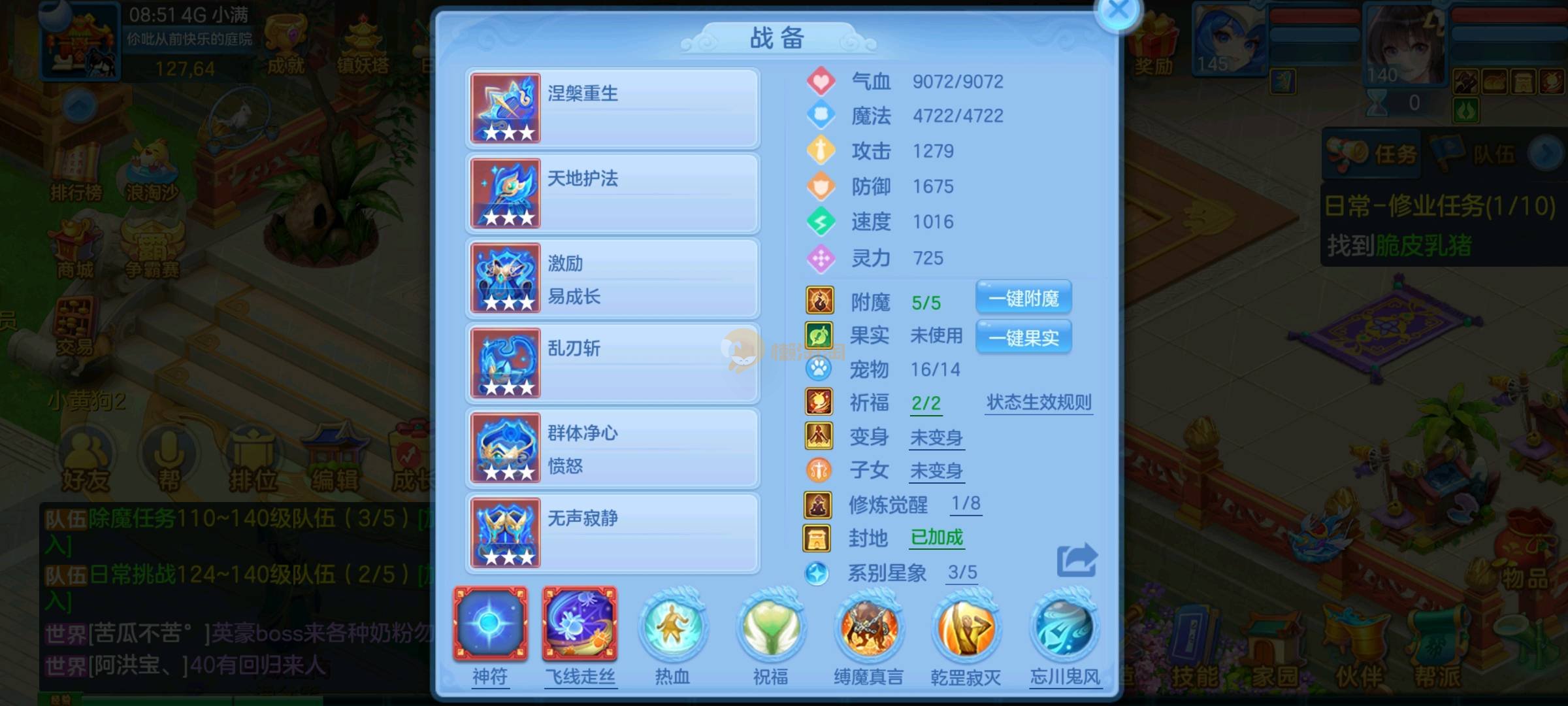Screen dimensions: 1568x706
Task: Open the 无声寂静 equipment row
Action: (612, 533)
